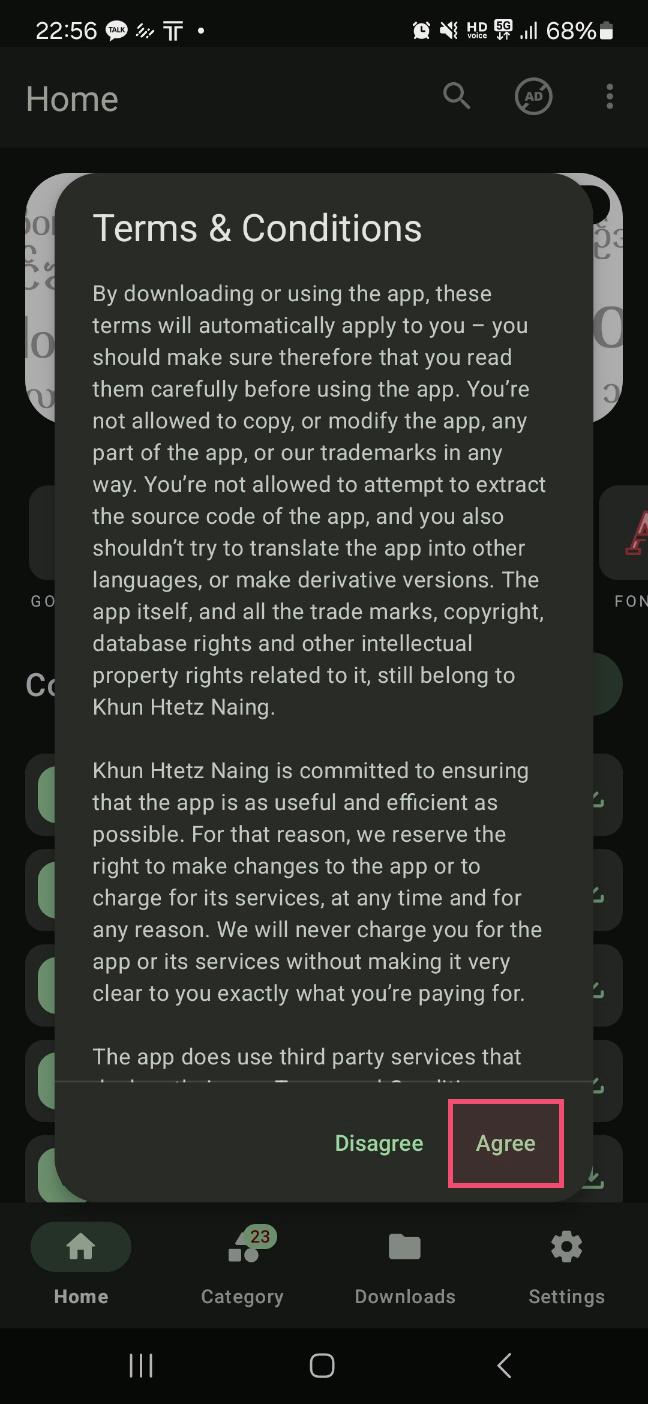648x1404 pixels.
Task: Open the Settings tab
Action: pyautogui.click(x=567, y=1266)
